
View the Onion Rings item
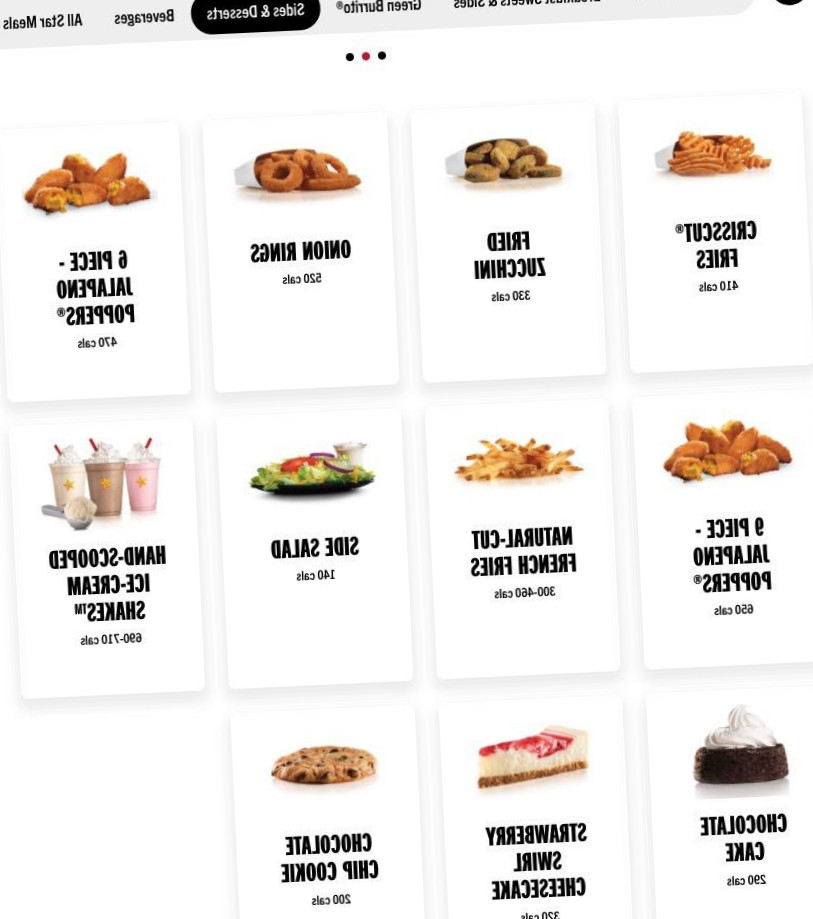(301, 250)
